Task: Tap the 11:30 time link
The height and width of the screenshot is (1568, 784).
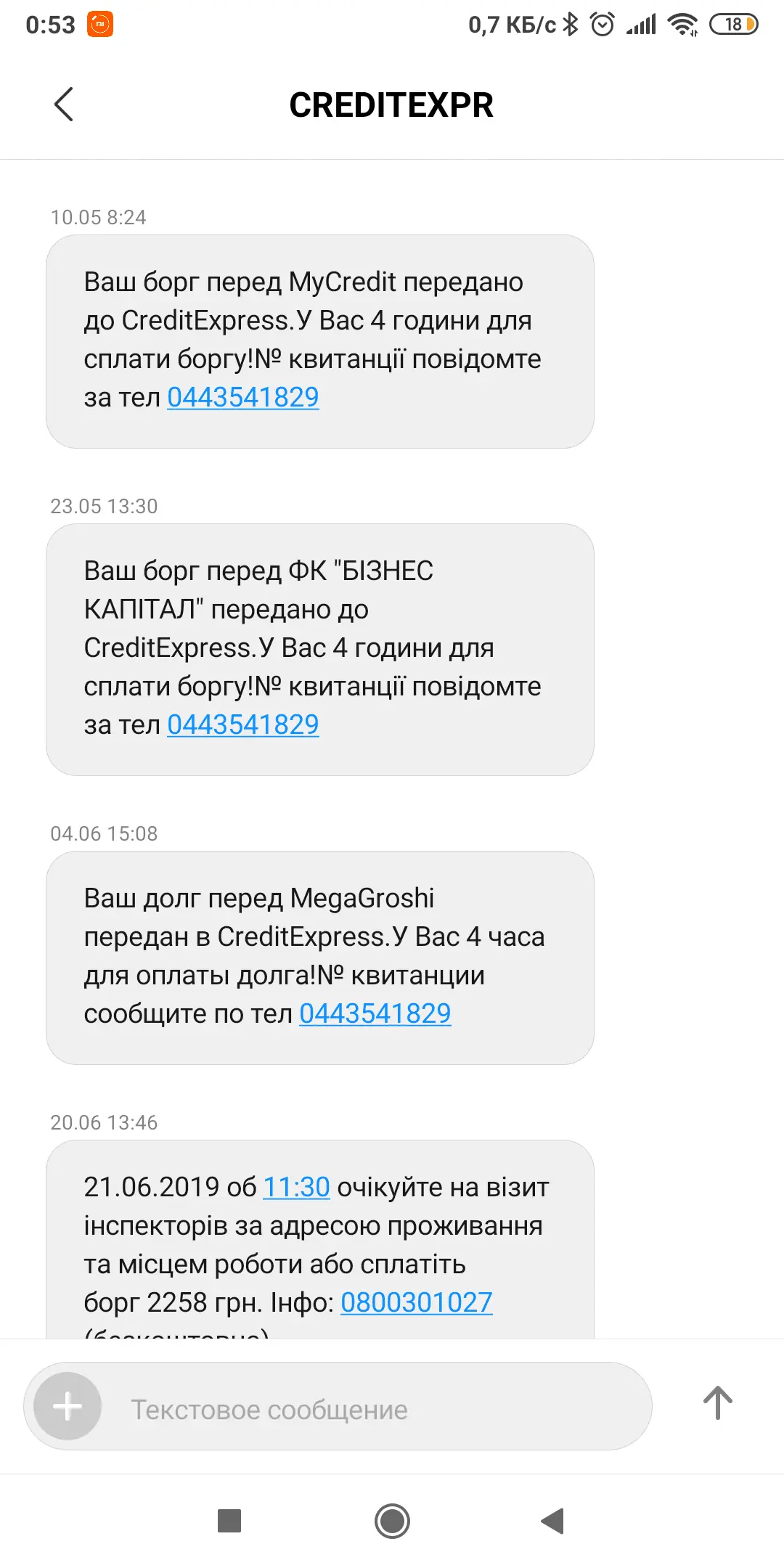Action: coord(296,1187)
